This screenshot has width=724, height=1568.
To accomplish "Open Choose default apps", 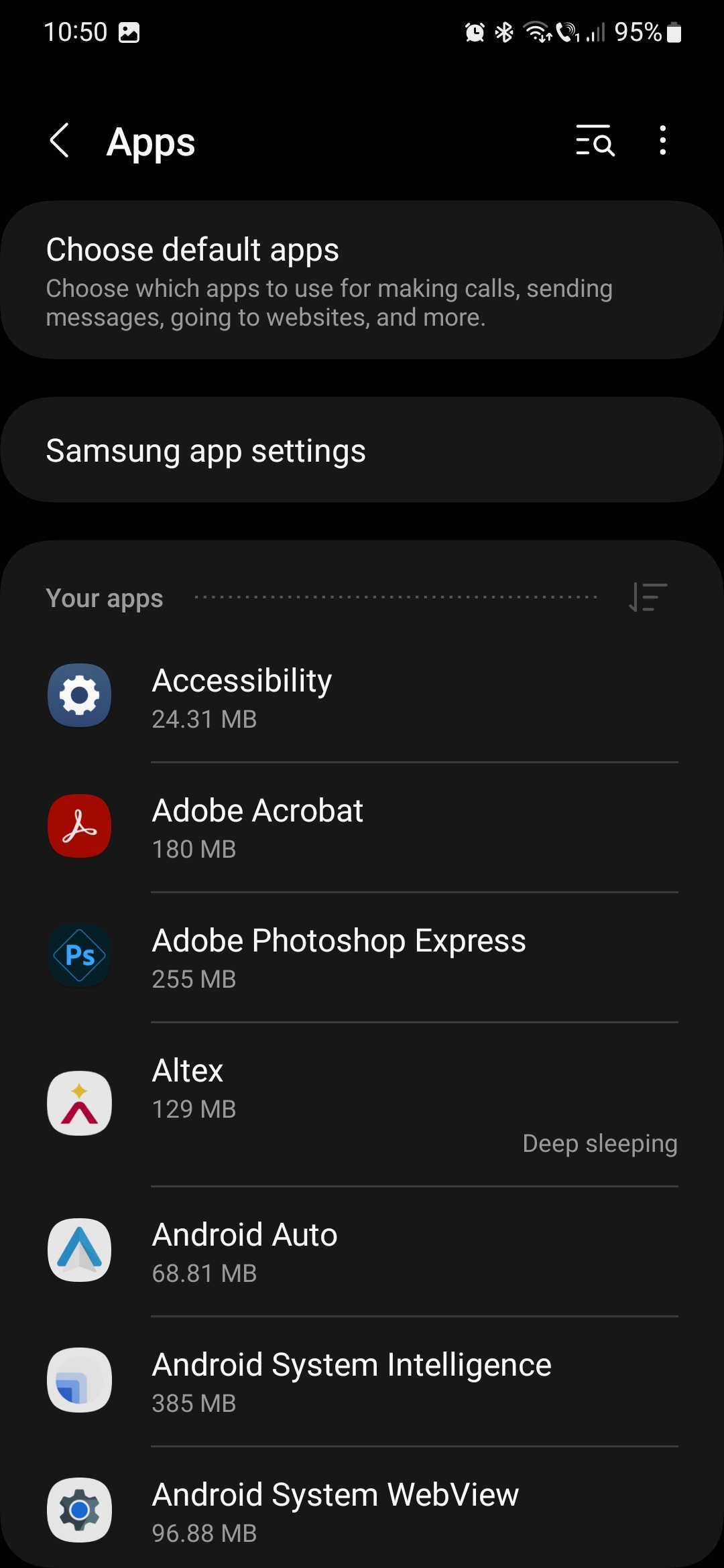I will click(362, 280).
